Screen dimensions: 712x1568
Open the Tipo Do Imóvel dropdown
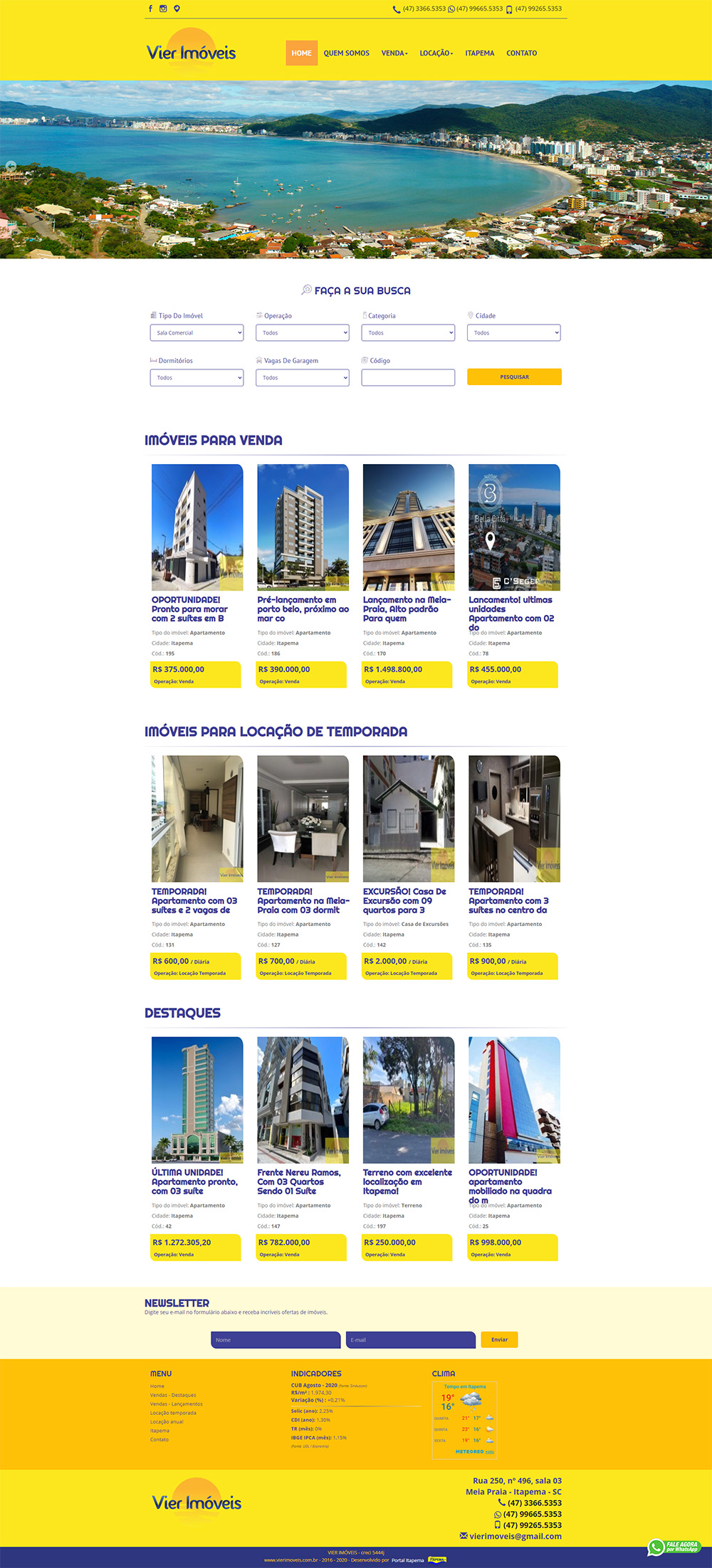click(197, 333)
